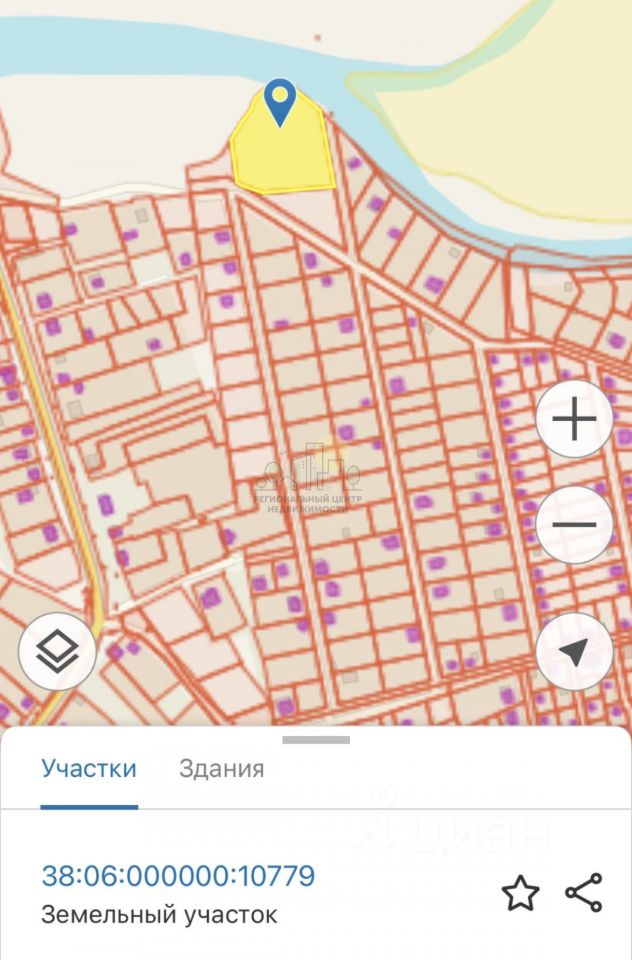This screenshot has height=960, width=632.
Task: Switch to the Здания tab
Action: tap(222, 769)
